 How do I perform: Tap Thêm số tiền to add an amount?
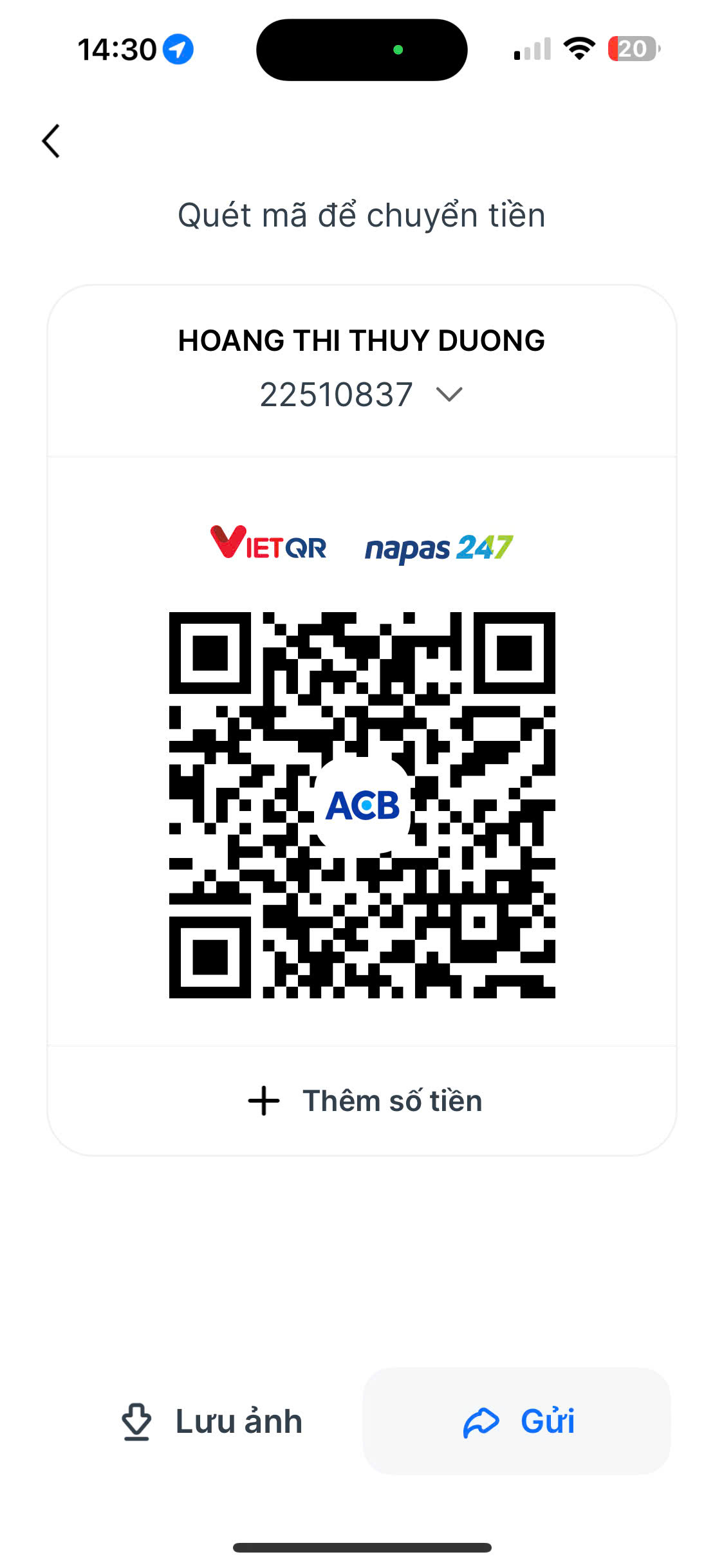point(364,1101)
